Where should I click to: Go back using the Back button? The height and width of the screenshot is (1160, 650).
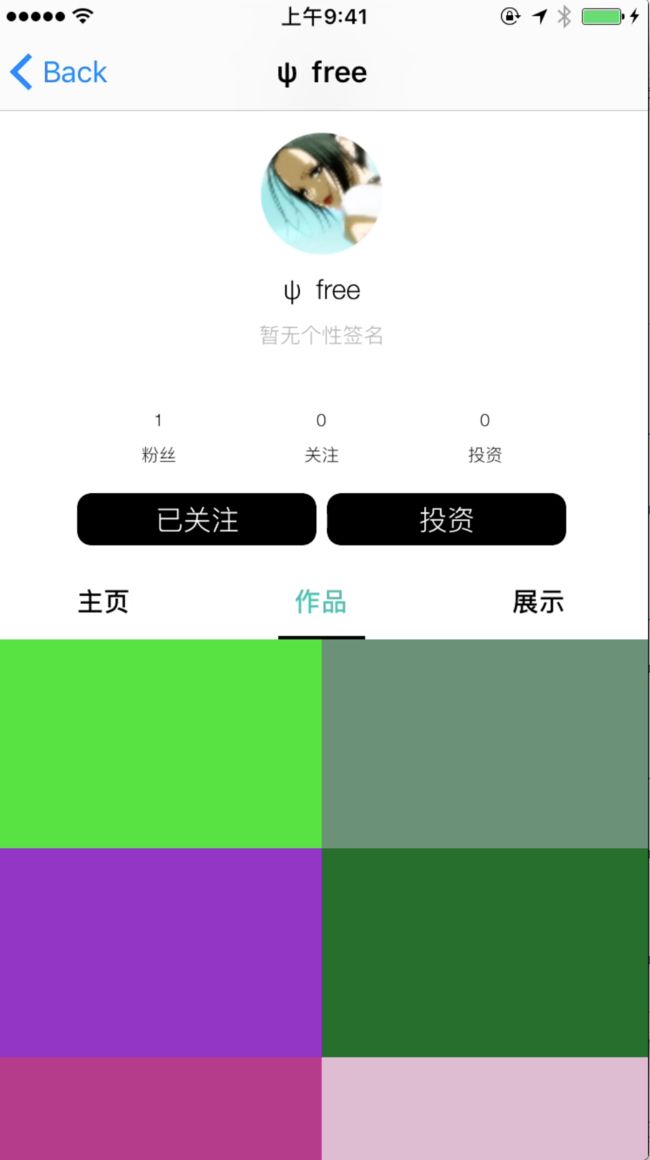click(x=58, y=72)
